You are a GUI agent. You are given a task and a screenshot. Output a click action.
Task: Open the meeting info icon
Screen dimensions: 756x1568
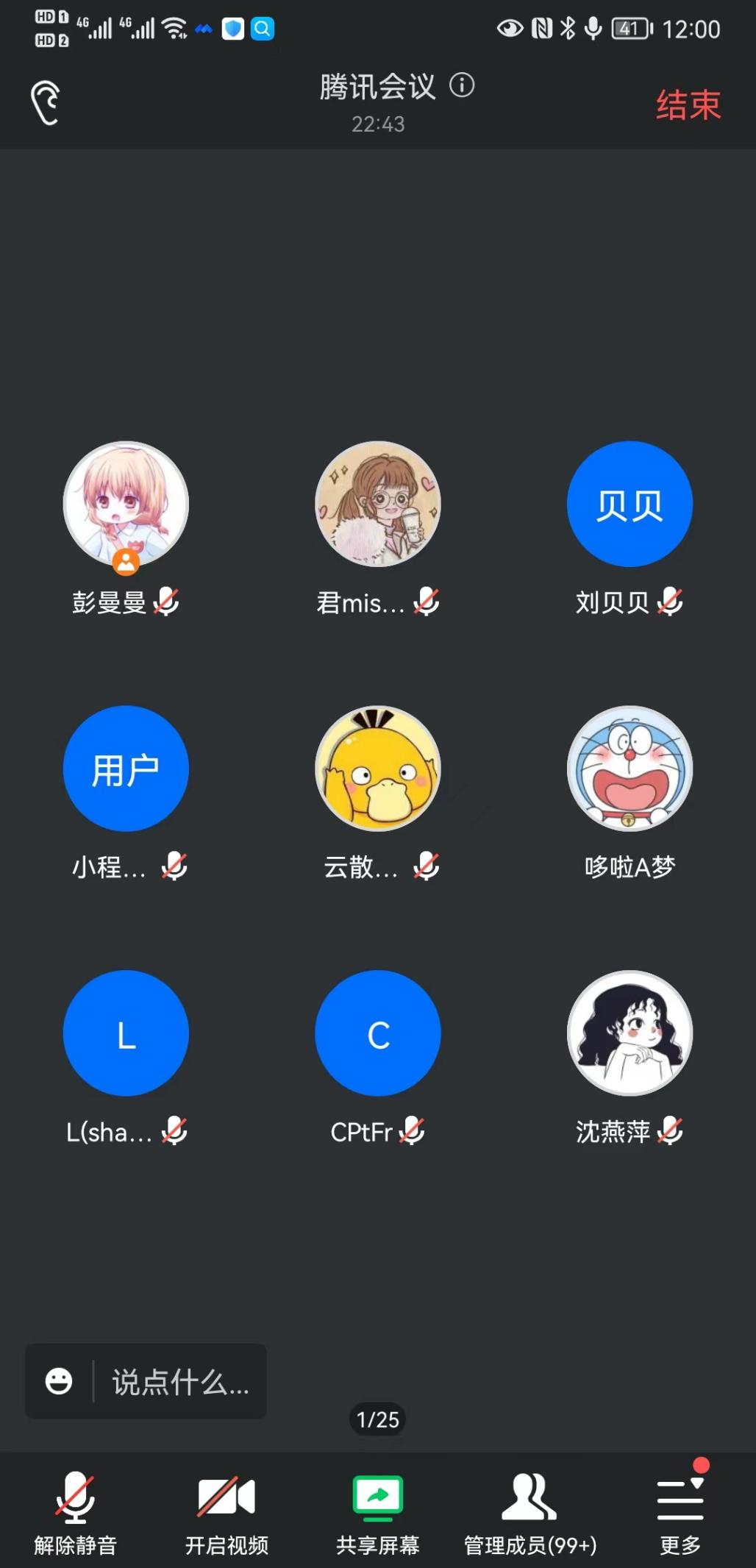pos(462,85)
